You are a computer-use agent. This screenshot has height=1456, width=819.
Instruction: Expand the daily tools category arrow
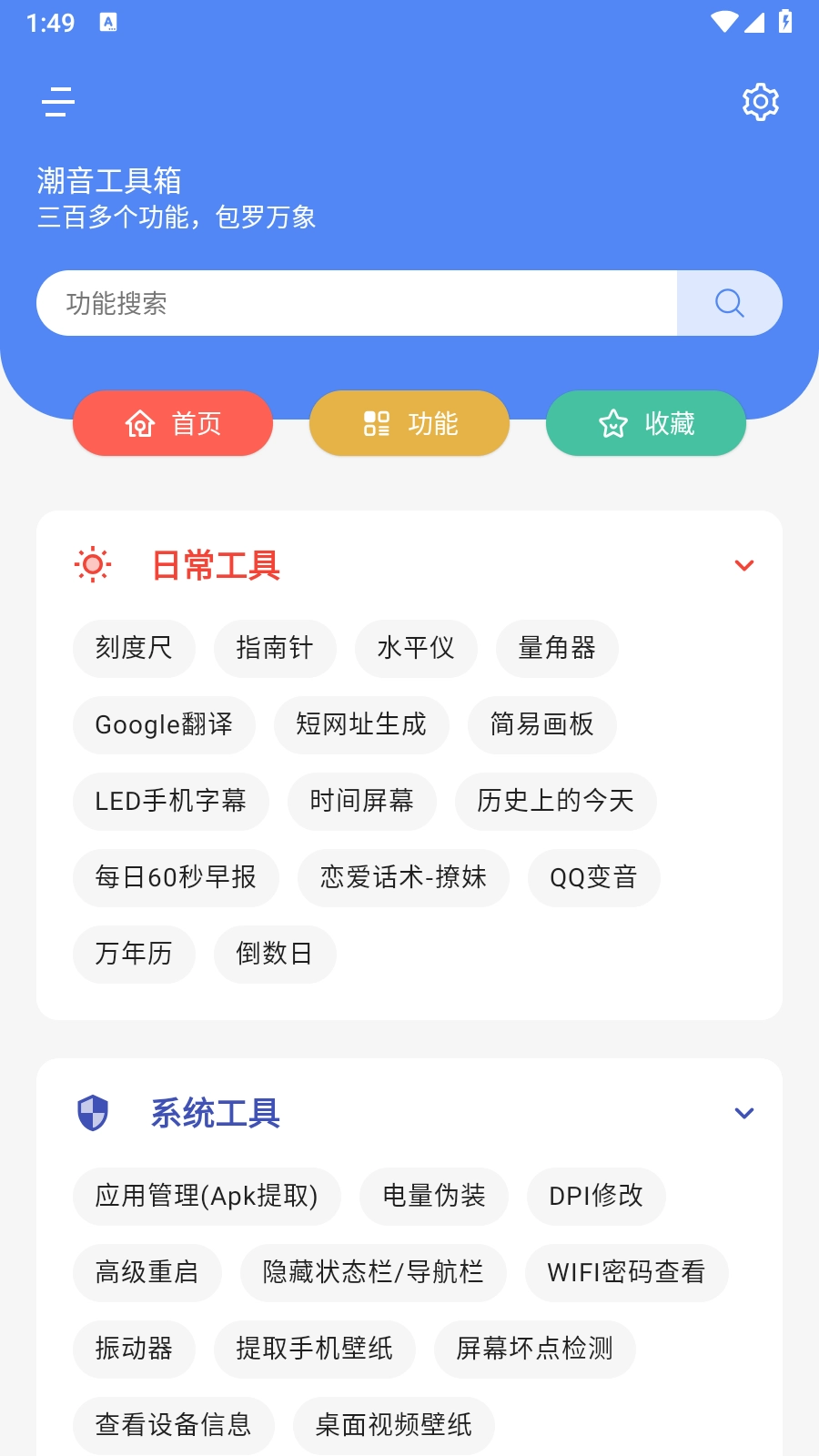pos(744,564)
